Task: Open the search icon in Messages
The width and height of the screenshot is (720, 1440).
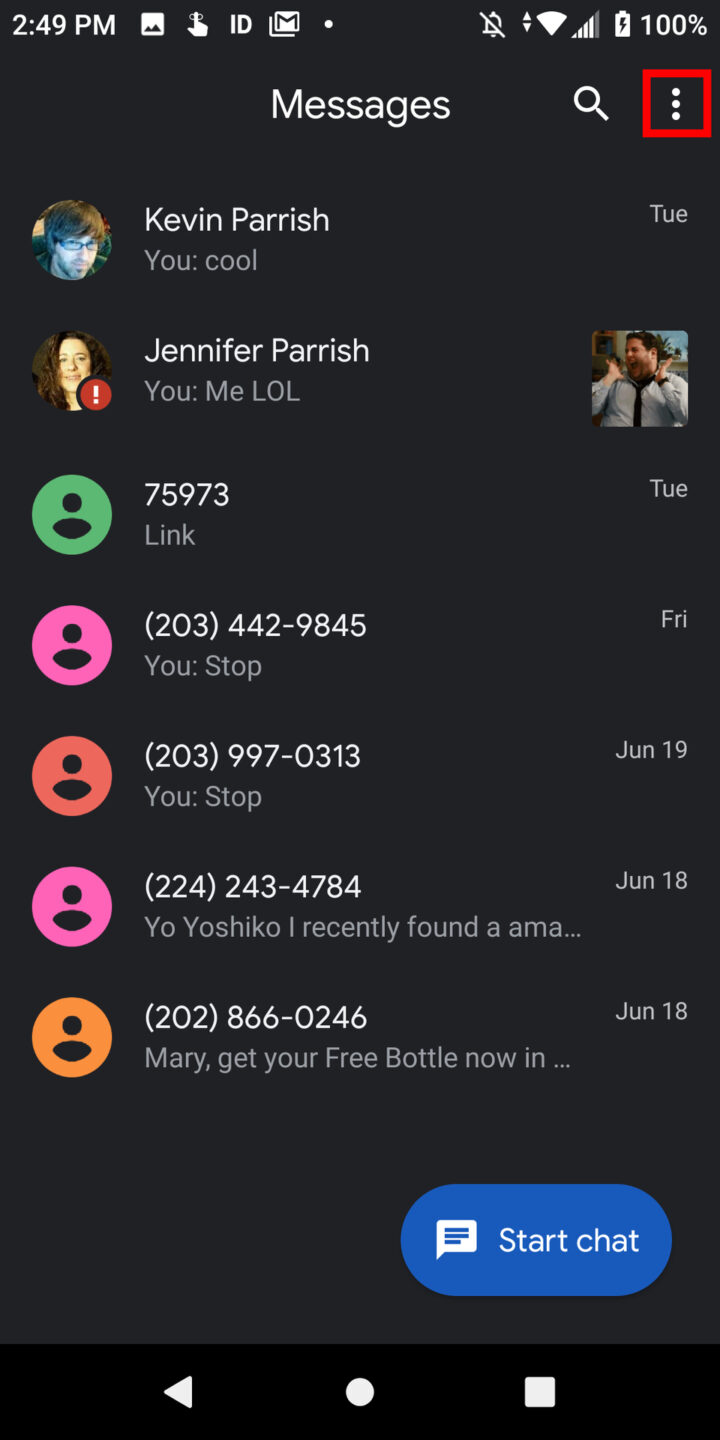Action: [591, 103]
